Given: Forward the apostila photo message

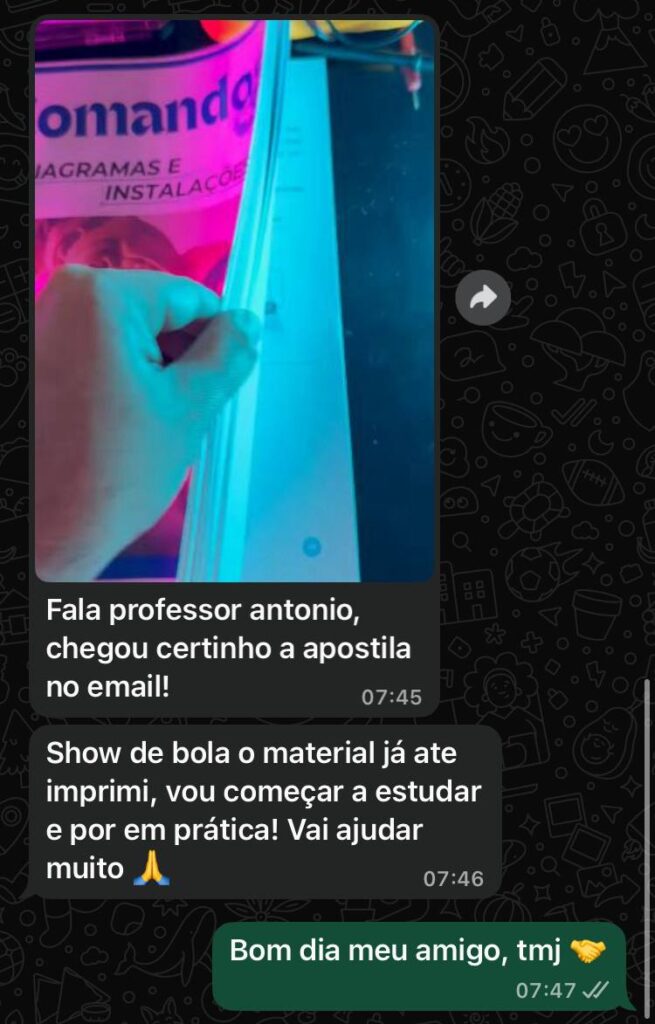Looking at the screenshot, I should [483, 297].
